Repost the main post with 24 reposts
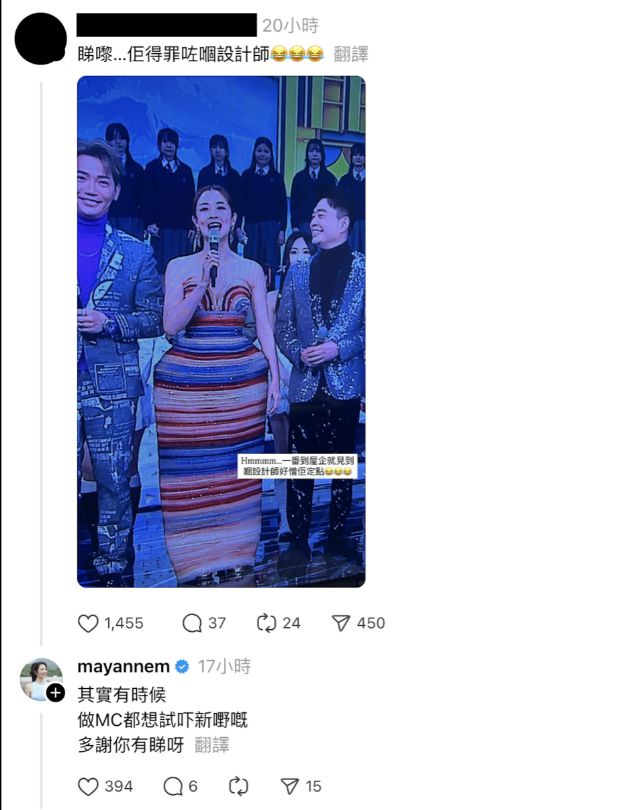Screen dimensions: 638x810 [266, 623]
